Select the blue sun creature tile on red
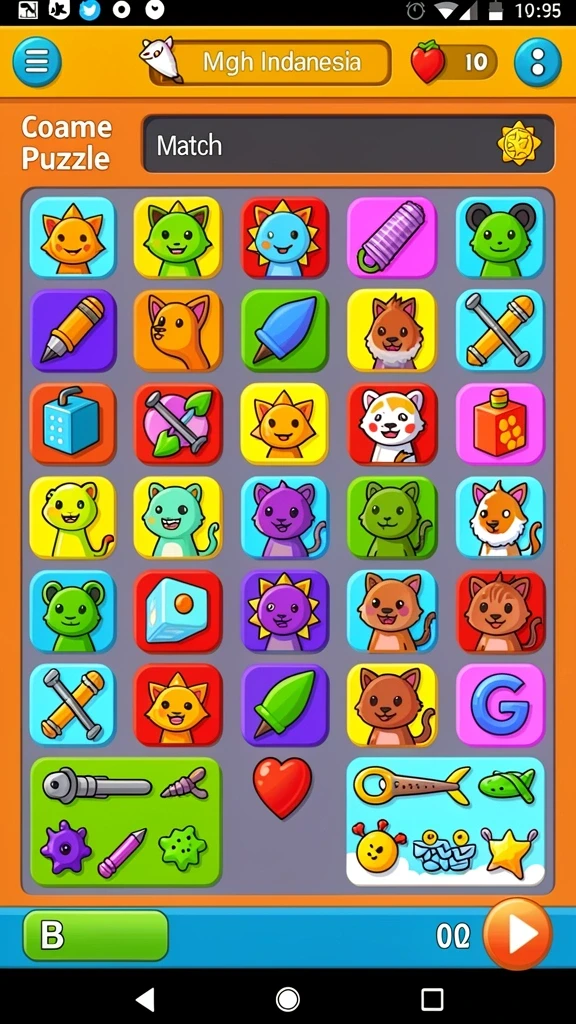Screen dimensions: 576x1024 coord(284,237)
